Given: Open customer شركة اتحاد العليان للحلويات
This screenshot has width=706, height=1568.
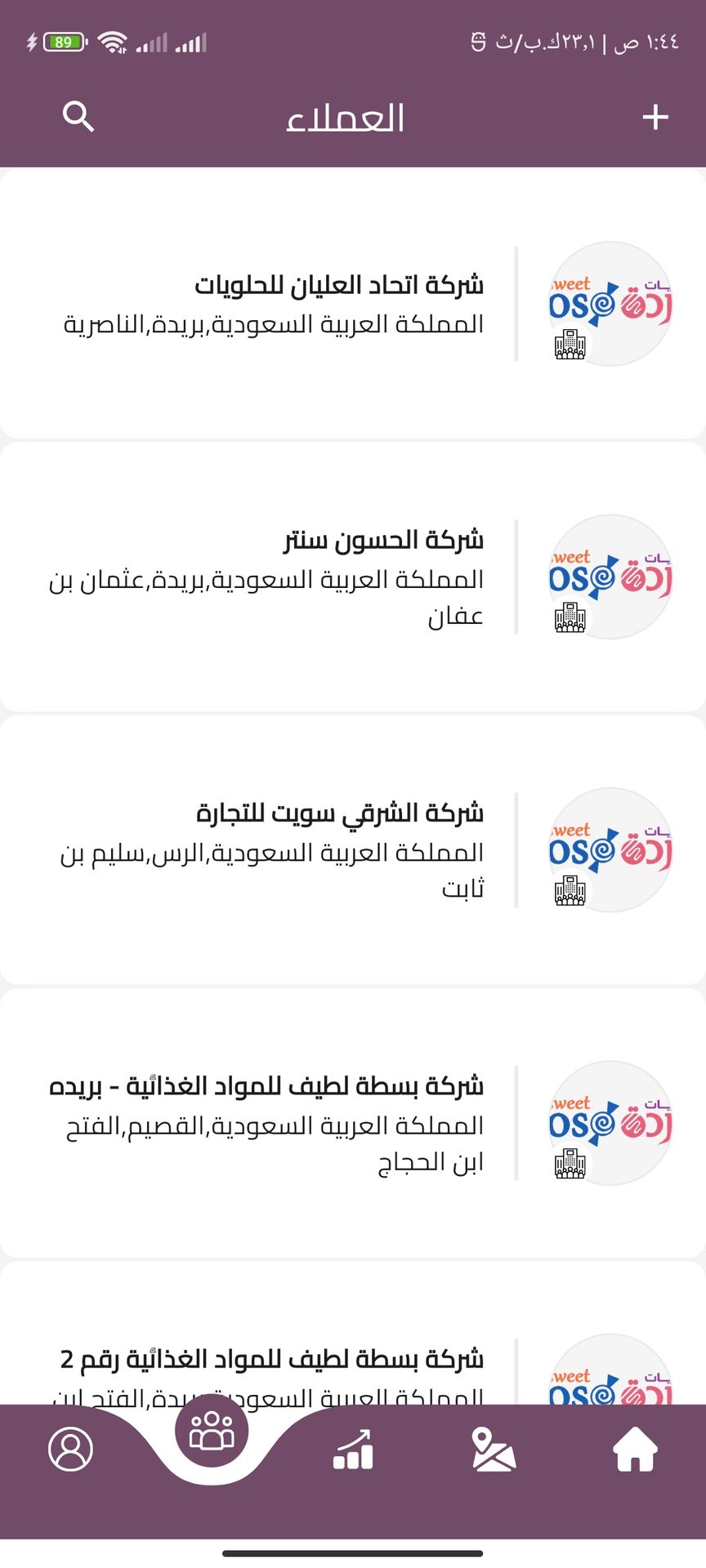Looking at the screenshot, I should (x=351, y=304).
